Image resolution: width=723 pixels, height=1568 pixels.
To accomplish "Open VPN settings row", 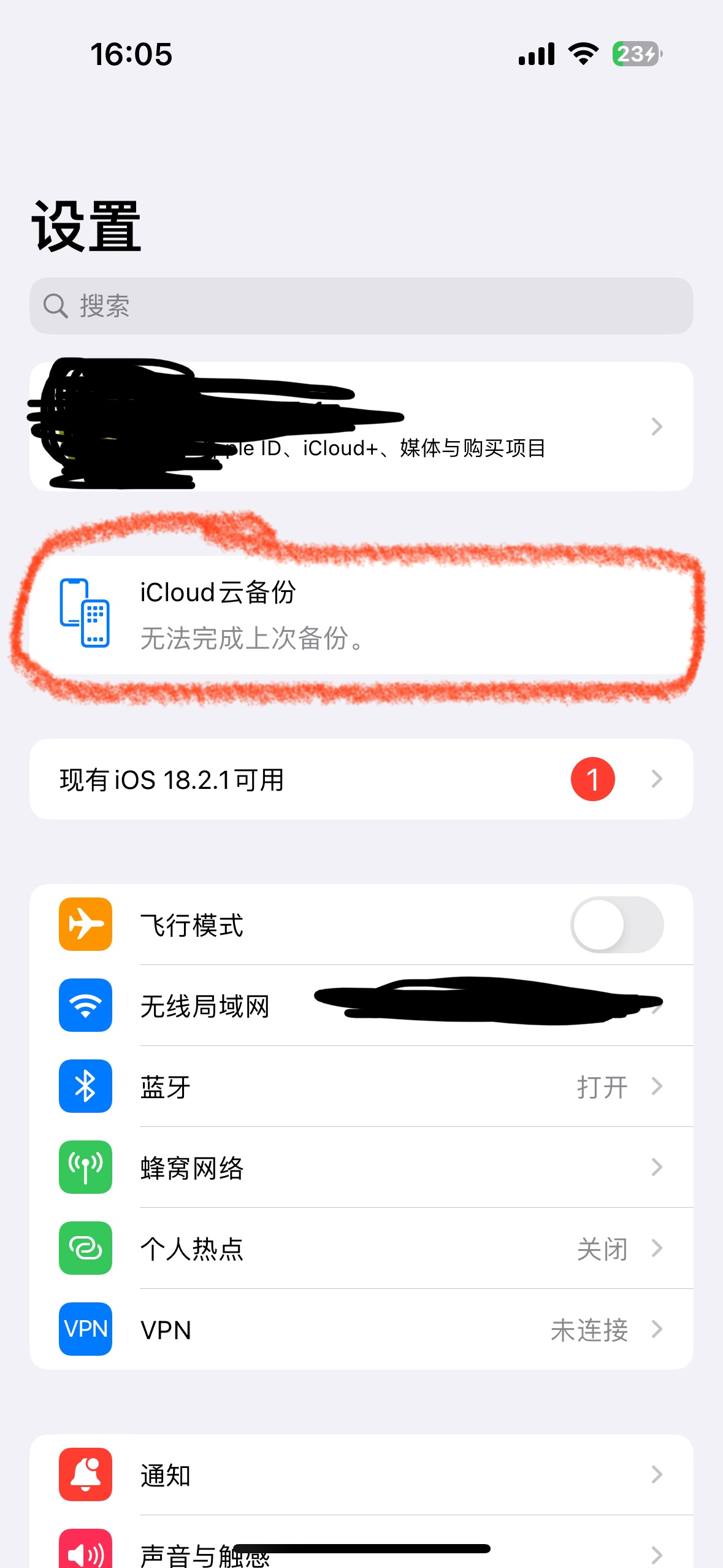I will [361, 1329].
